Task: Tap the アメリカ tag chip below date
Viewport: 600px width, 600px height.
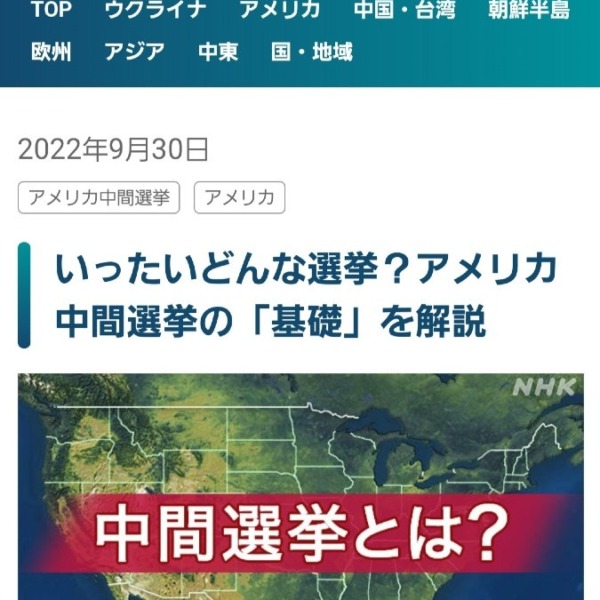Action: pos(239,198)
